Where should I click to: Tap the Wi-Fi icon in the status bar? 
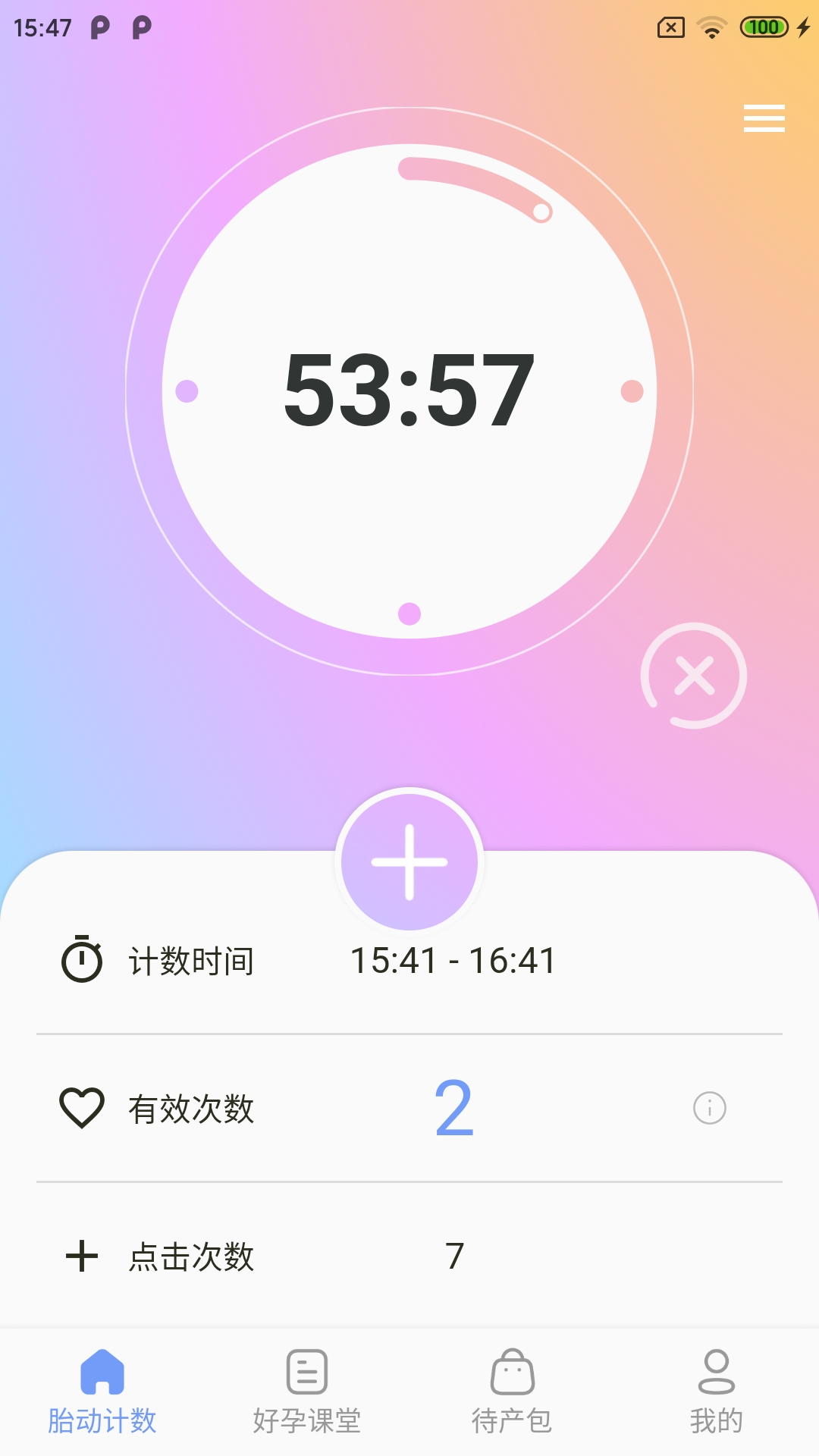(711, 25)
